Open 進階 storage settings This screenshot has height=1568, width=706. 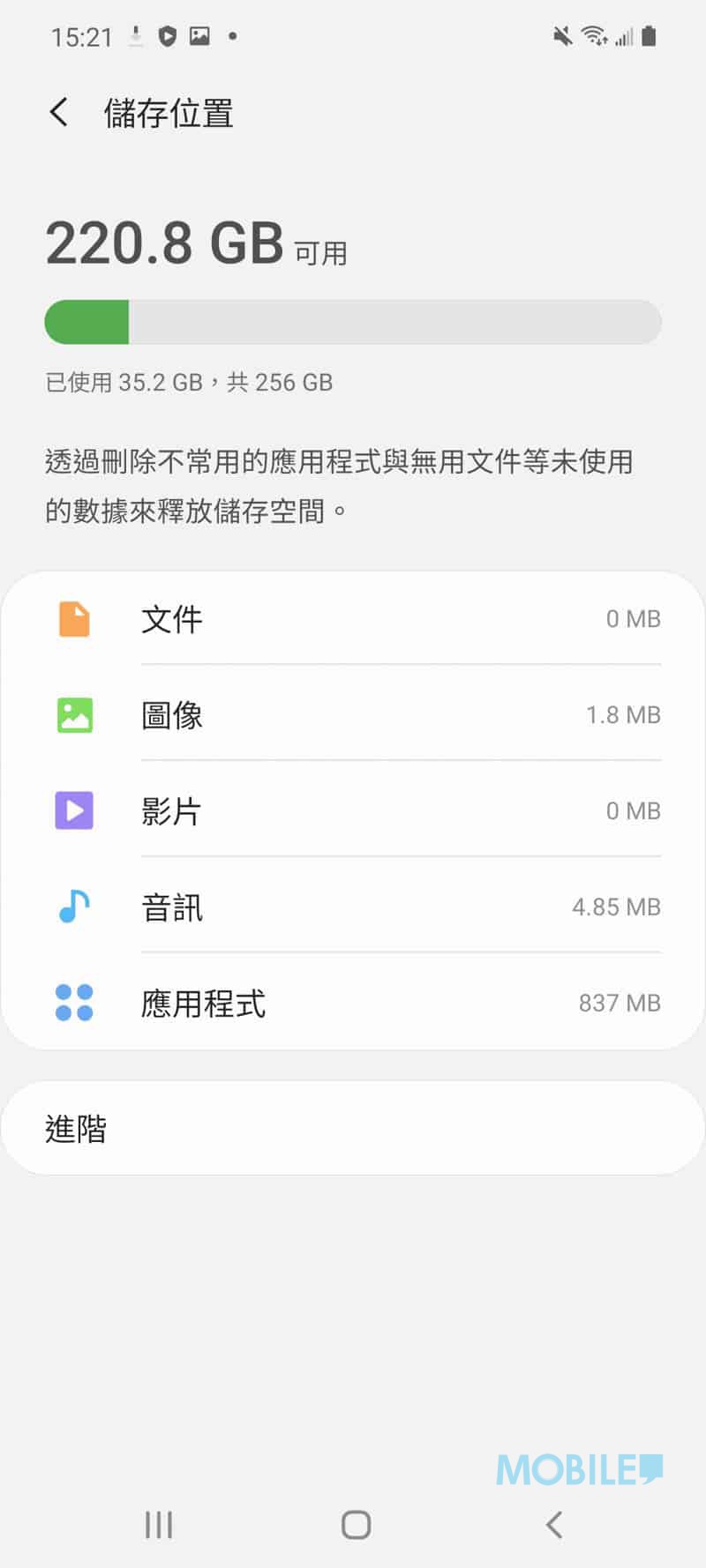click(x=353, y=1129)
